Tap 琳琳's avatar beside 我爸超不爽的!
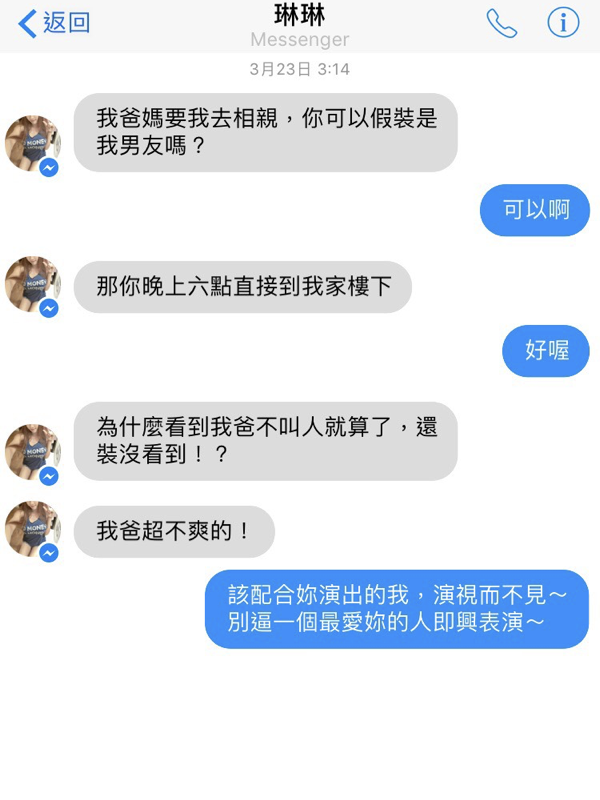600x800 pixels. click(x=31, y=530)
